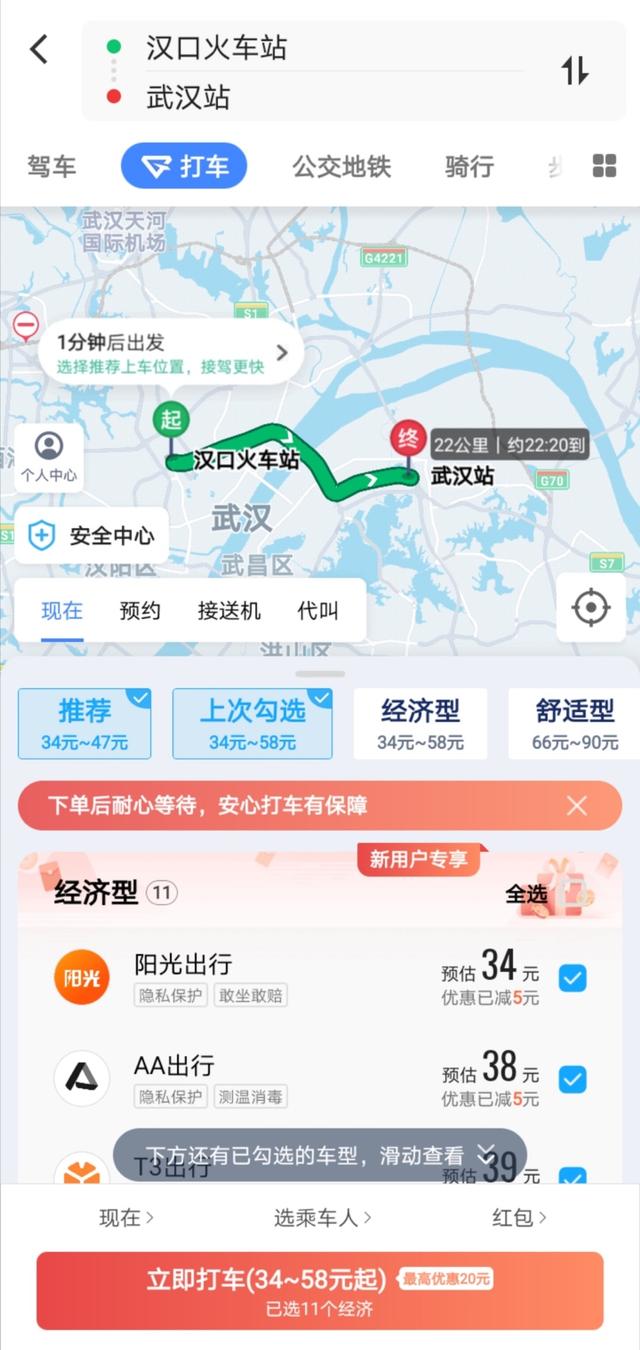Open 安全中心
The height and width of the screenshot is (1350, 640).
coord(91,535)
